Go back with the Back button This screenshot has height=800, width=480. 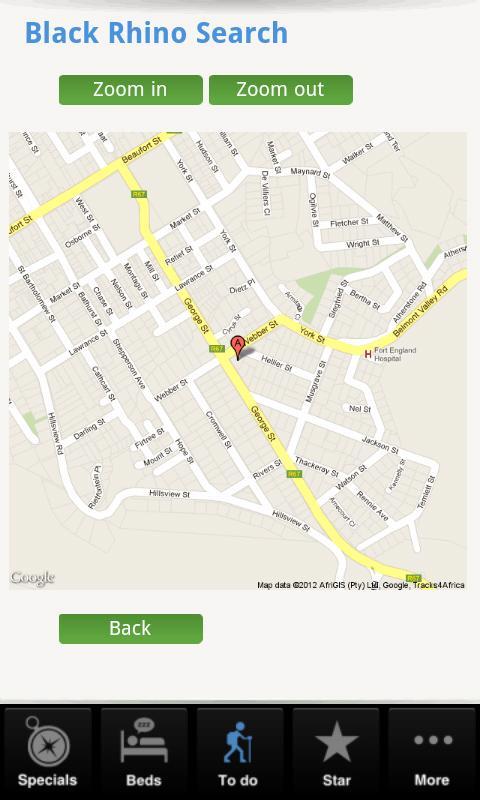(x=131, y=629)
